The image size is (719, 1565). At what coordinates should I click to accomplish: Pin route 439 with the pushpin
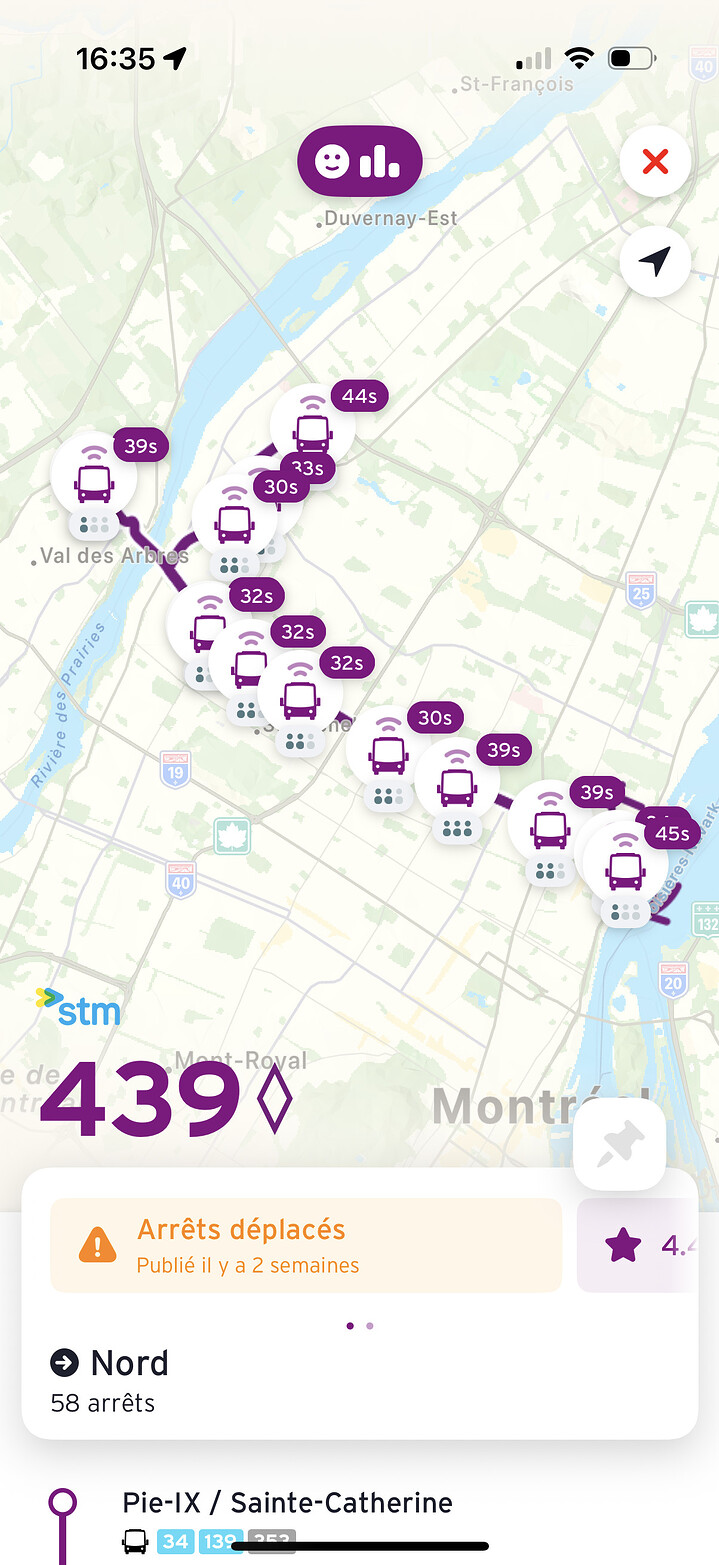pyautogui.click(x=620, y=1145)
